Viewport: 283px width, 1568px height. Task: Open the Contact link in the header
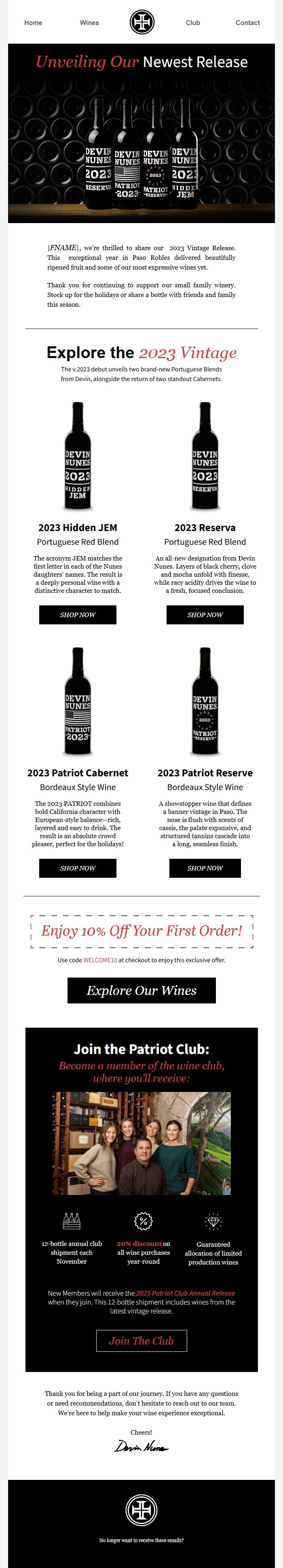[247, 23]
